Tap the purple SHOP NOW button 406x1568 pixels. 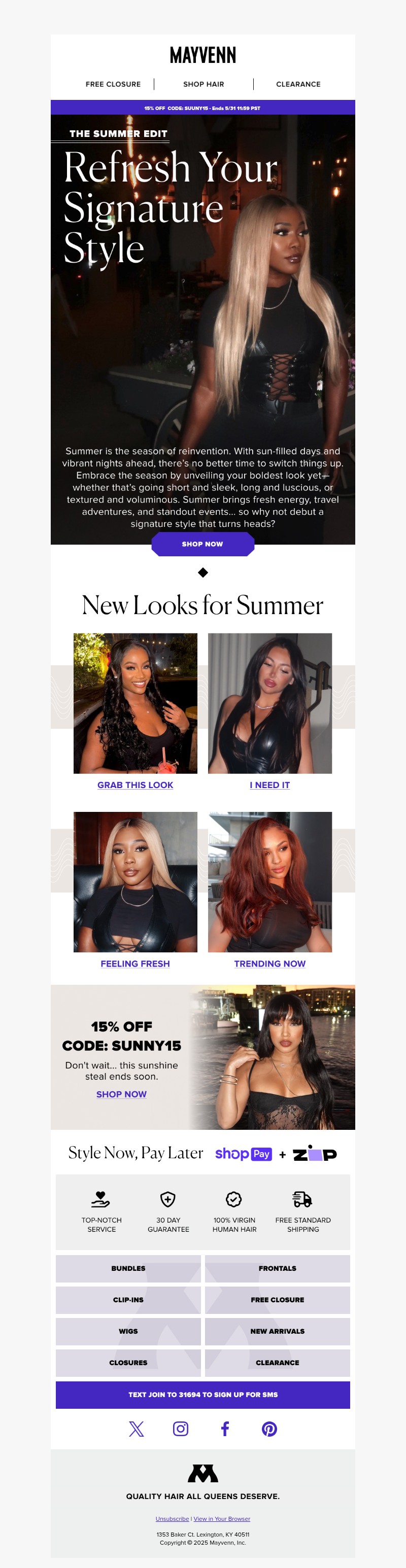[x=202, y=544]
